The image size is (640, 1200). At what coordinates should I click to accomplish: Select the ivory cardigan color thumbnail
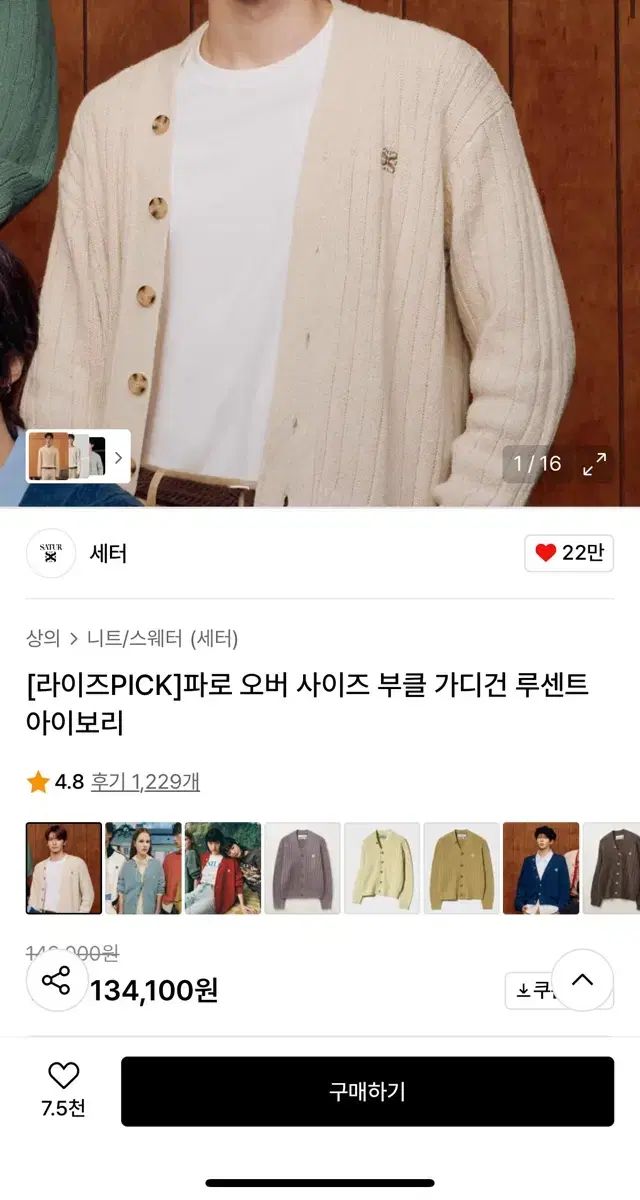click(64, 868)
